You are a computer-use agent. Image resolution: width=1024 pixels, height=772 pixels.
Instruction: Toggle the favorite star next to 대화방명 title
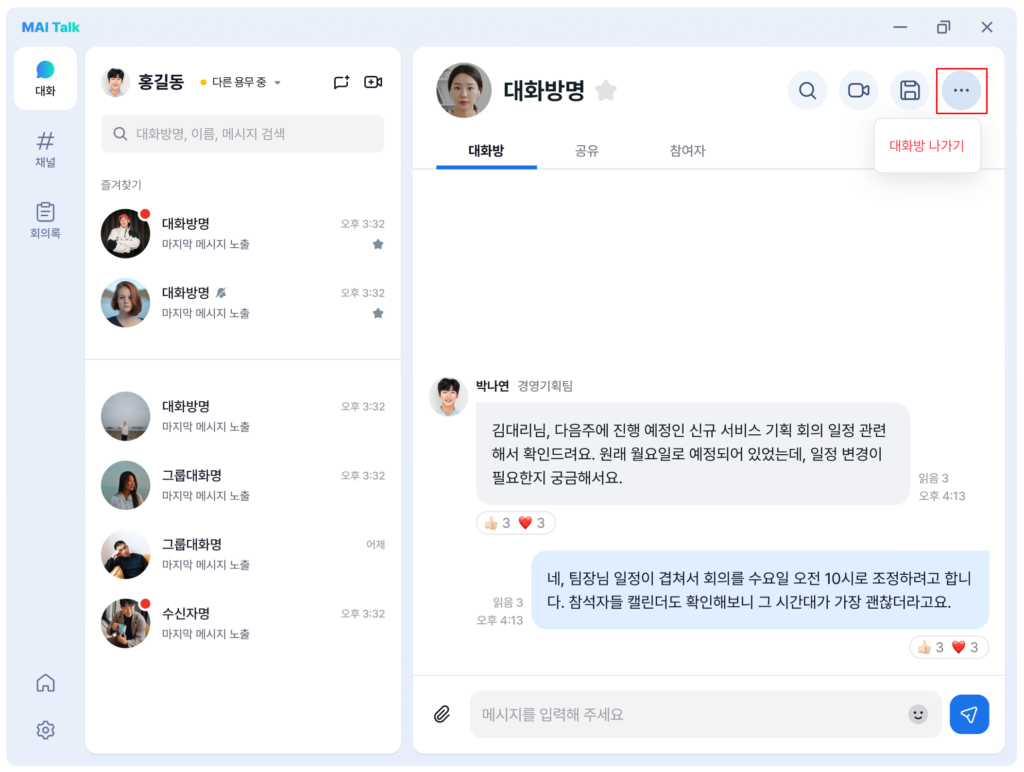(606, 91)
